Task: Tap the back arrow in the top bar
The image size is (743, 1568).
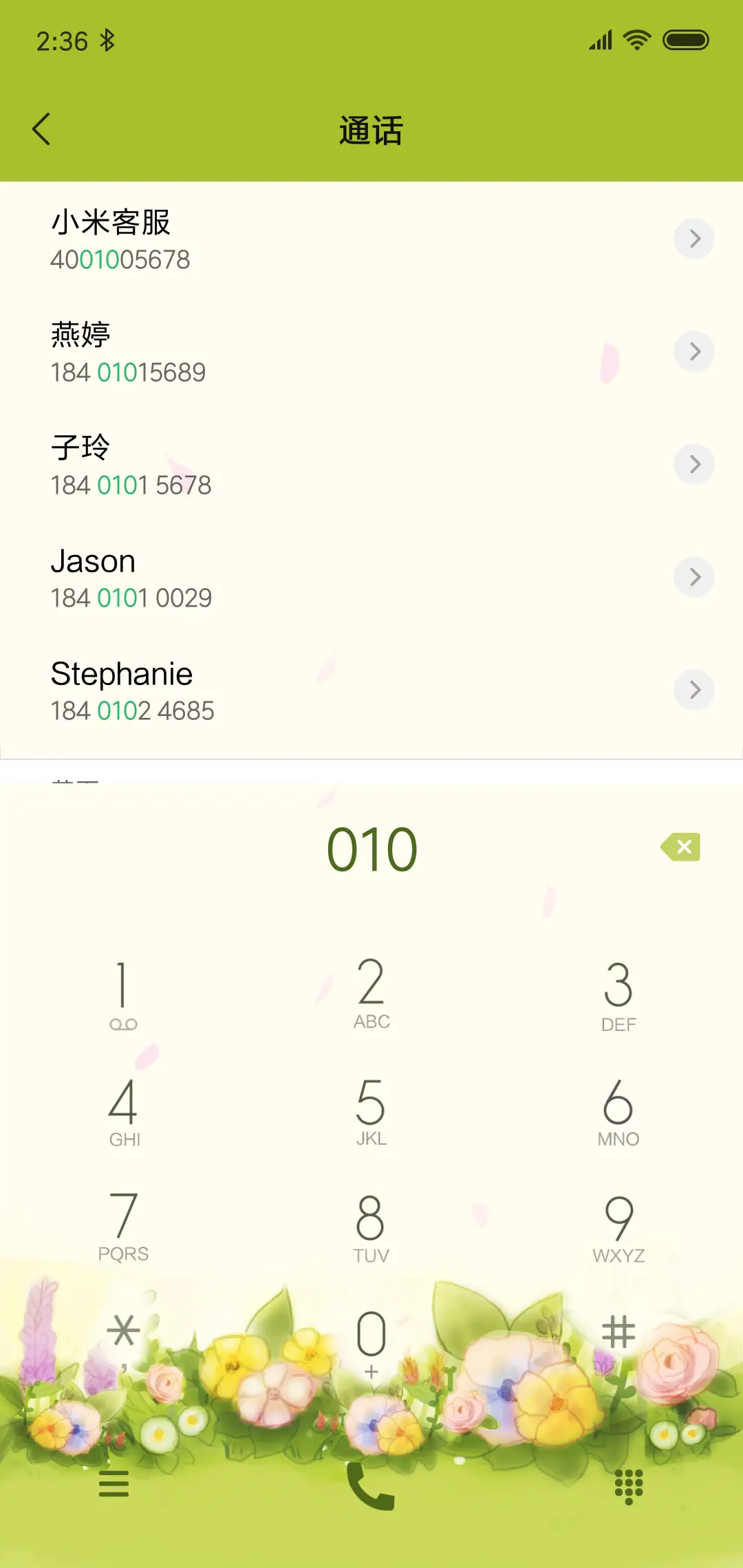Action: point(41,129)
